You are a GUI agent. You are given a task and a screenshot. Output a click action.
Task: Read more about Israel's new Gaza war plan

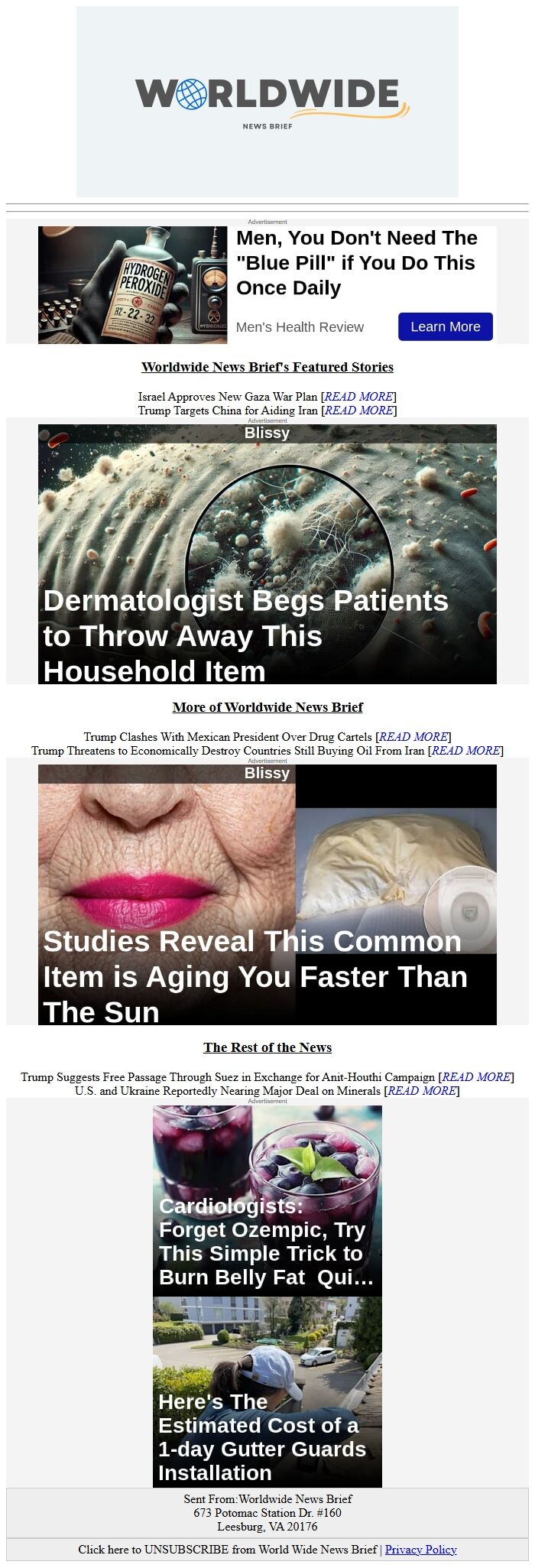pyautogui.click(x=358, y=397)
